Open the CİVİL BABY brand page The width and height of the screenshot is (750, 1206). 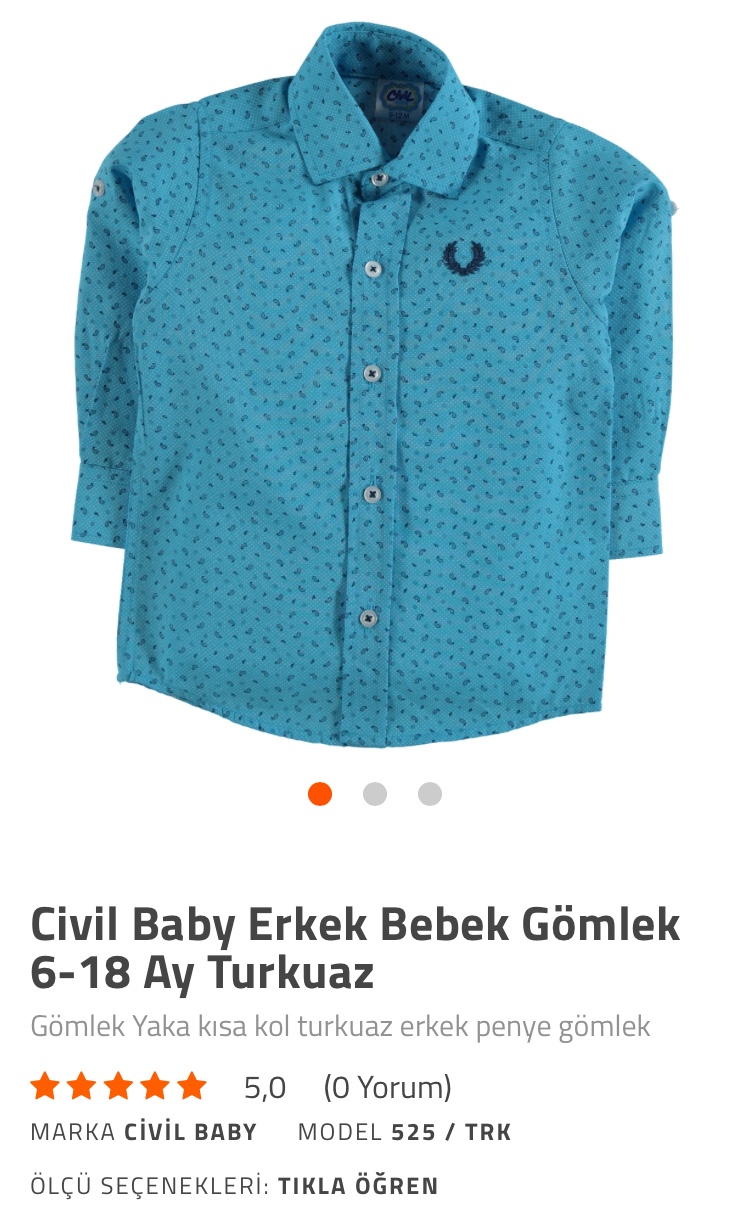coord(190,1132)
